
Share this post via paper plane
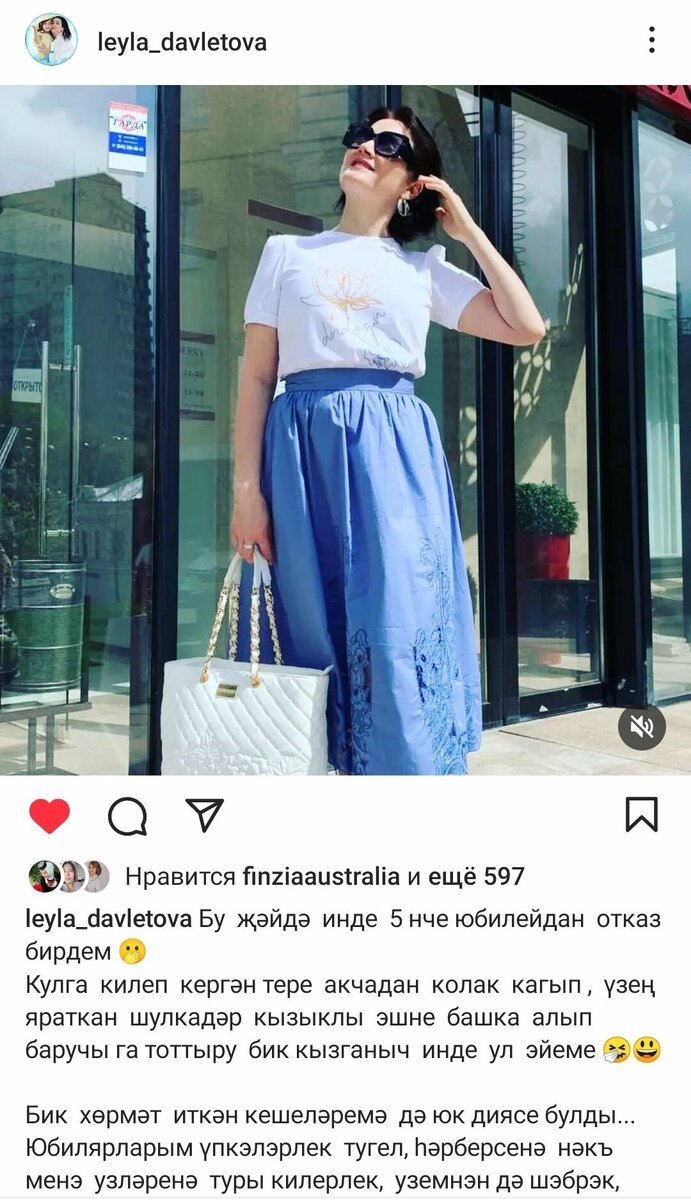[x=205, y=815]
